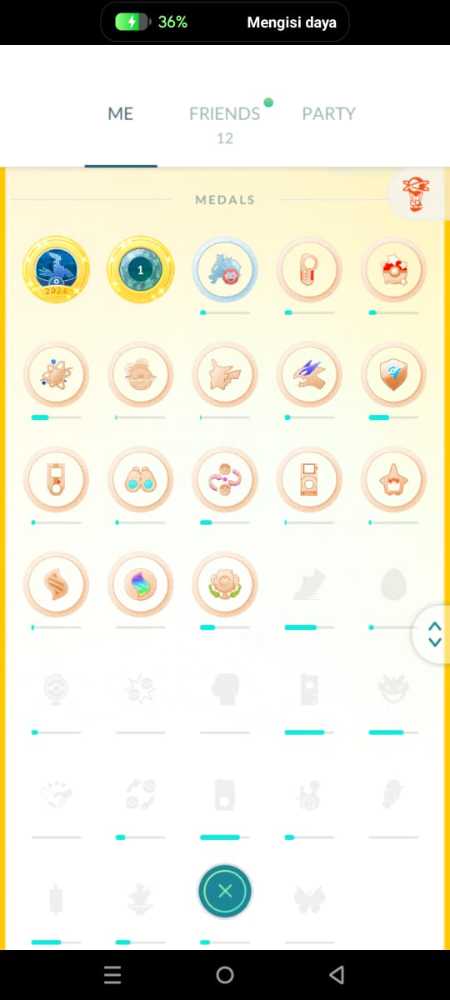
Task: Switch to the Friends tab
Action: [224, 114]
